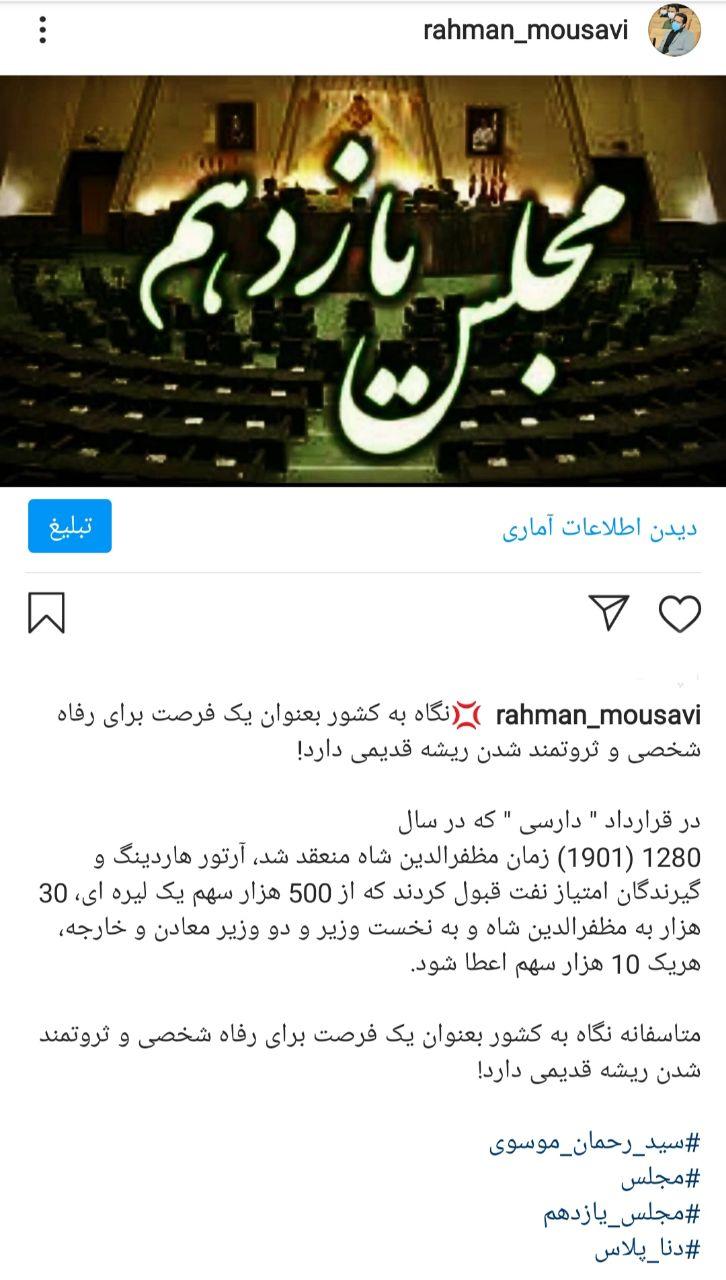Toggle the bookmark to unsave the post
726x1280 pixels.
pyautogui.click(x=48, y=610)
